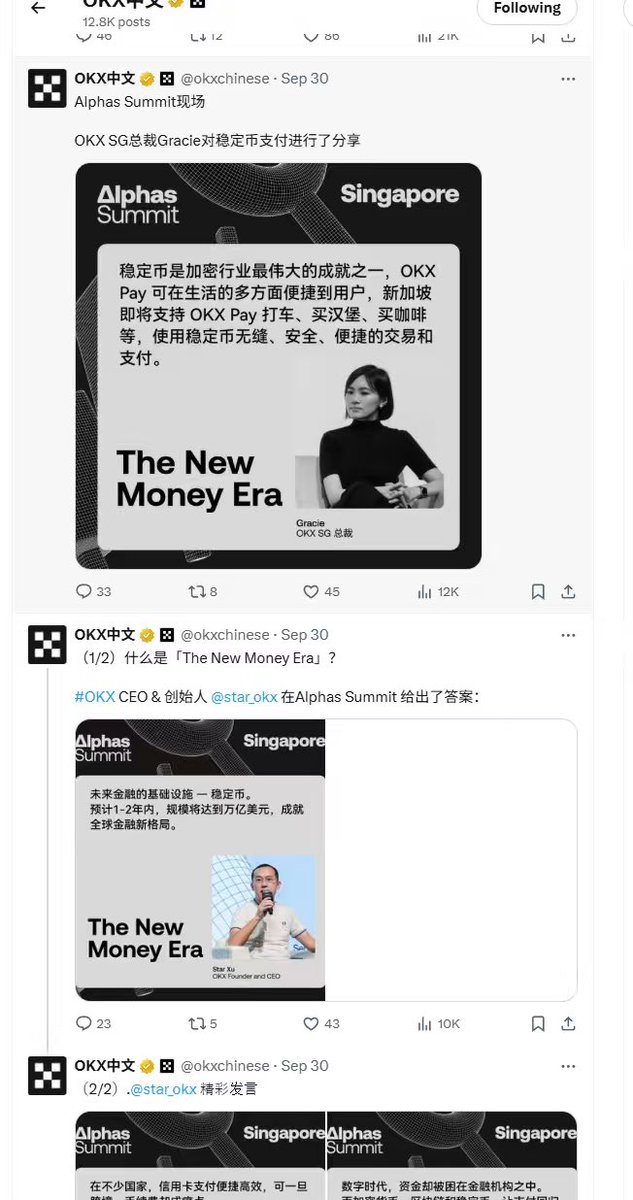Open @star_okx mention in the (1/2) post
Screen dimensions: 633x1200
[244, 697]
